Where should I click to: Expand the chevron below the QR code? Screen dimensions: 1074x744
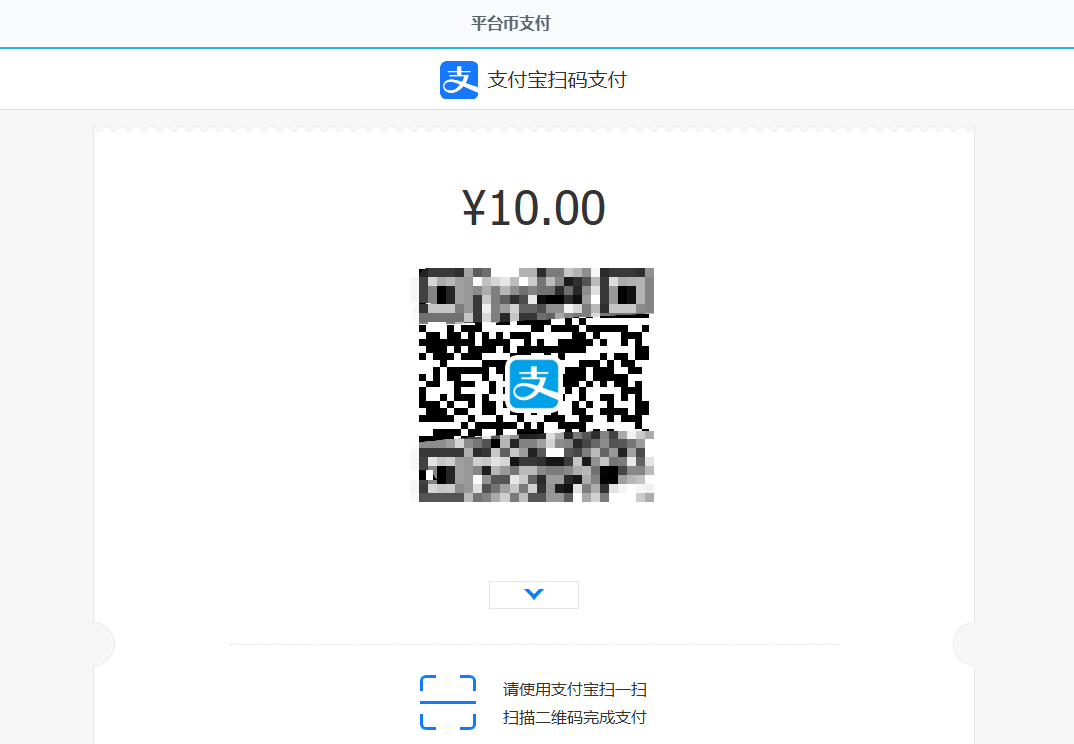[x=534, y=594]
